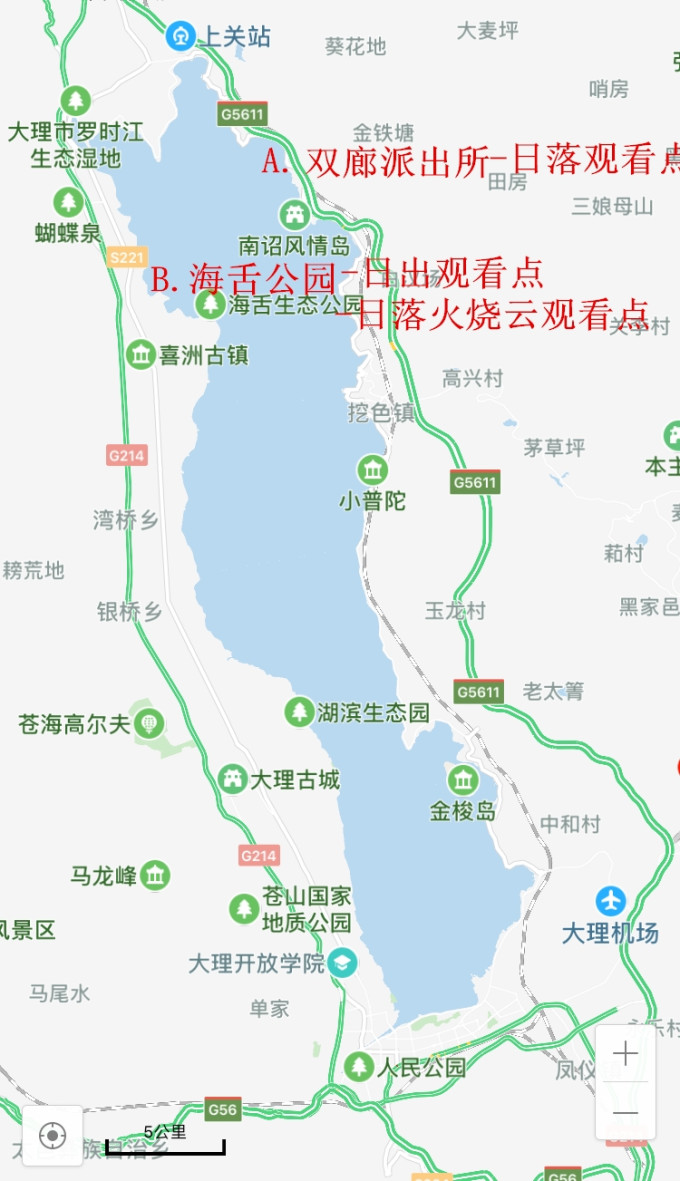Tap the 苍海高尔夫 golf marker

pos(150,722)
